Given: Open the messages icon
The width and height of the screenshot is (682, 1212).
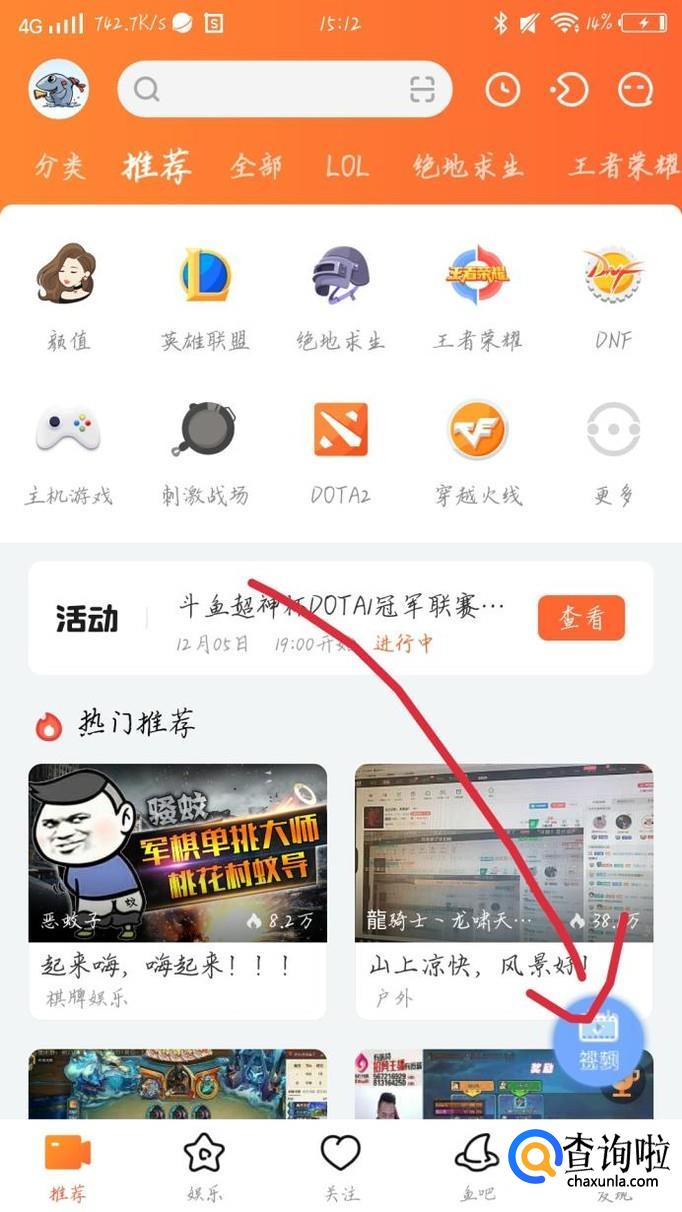Looking at the screenshot, I should point(635,91).
